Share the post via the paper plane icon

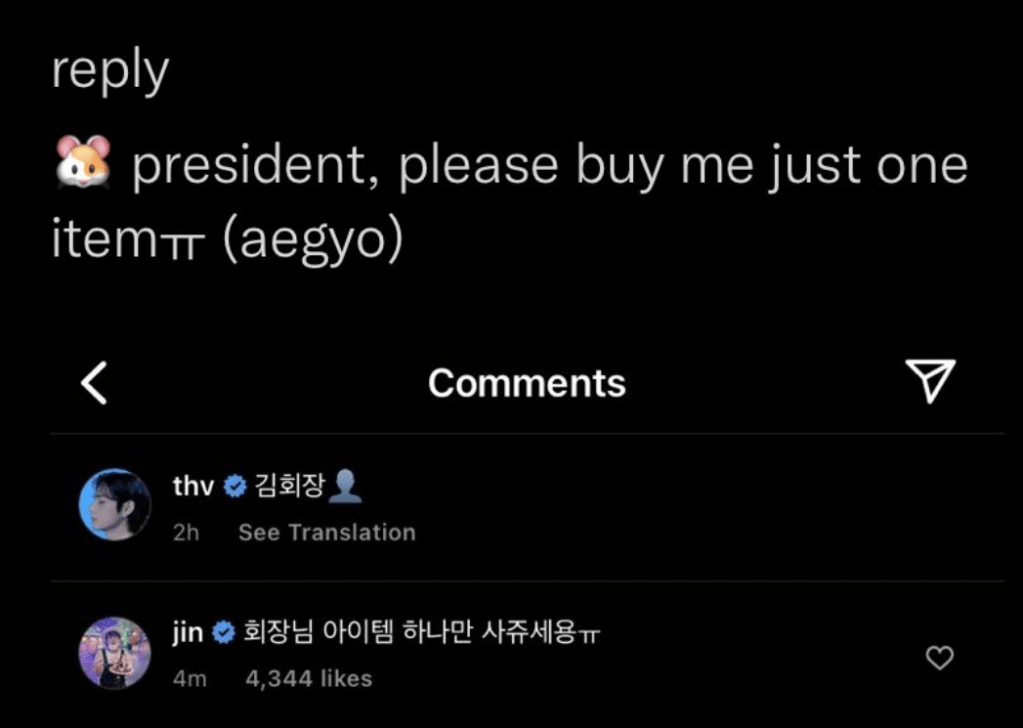[x=930, y=382]
